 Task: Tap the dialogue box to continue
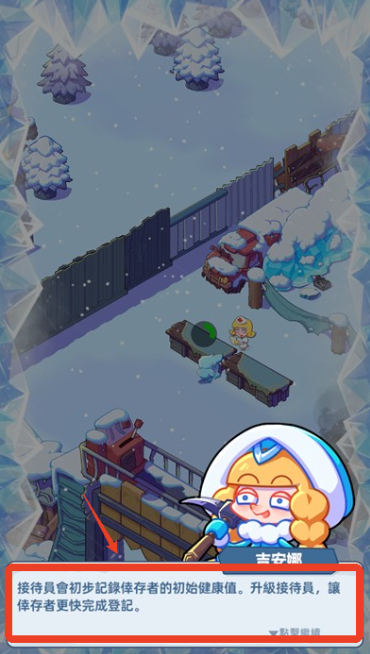pos(185,603)
